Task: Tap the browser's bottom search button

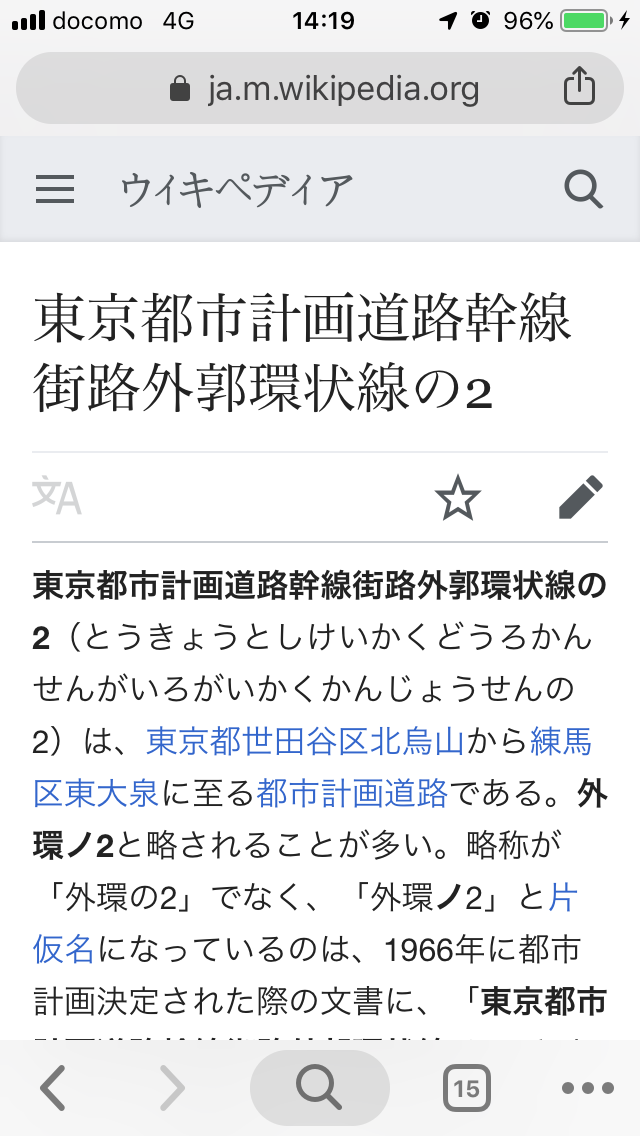Action: coord(320,1087)
